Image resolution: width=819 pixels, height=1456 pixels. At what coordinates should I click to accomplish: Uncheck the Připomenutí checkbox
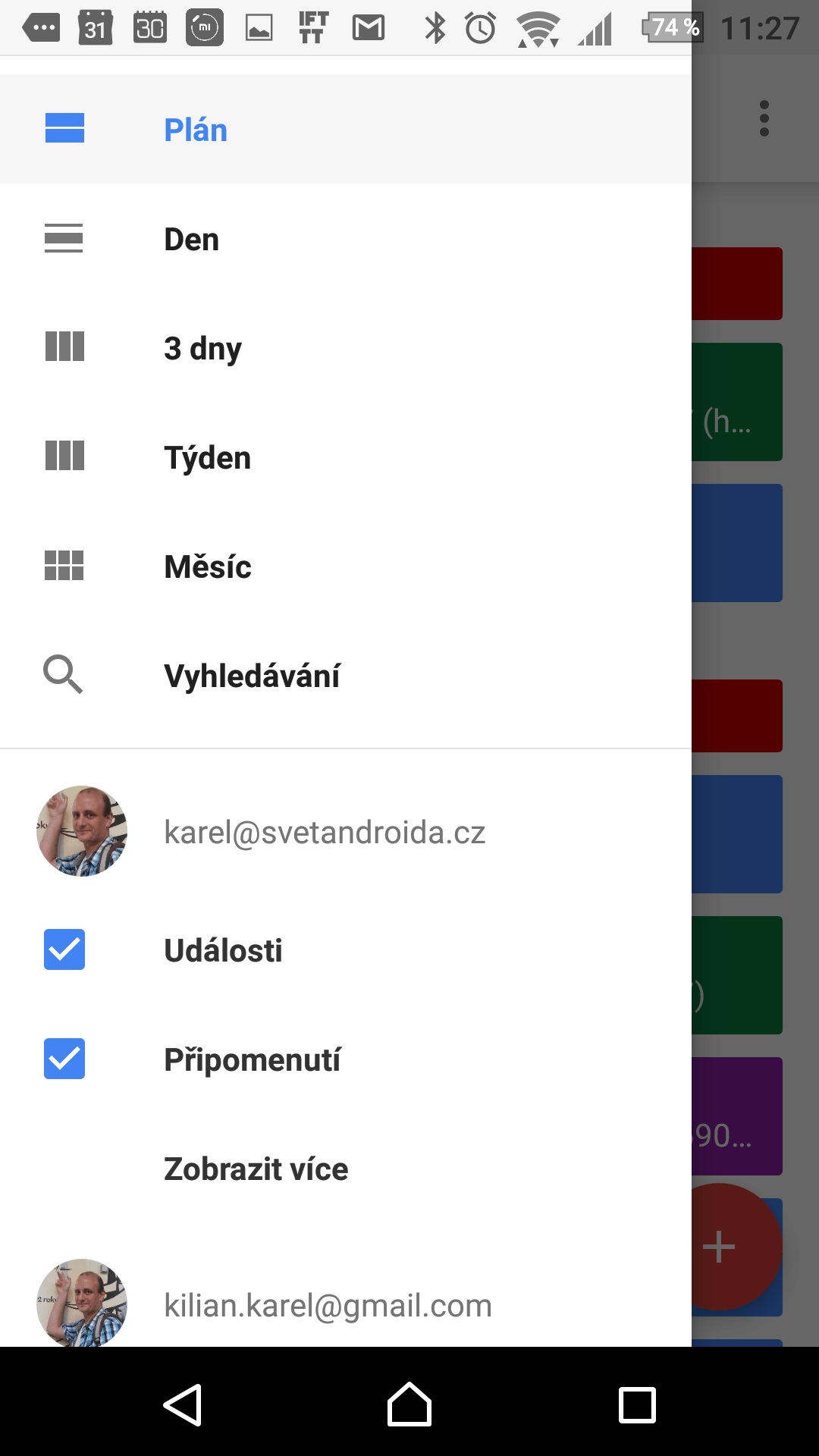coord(64,1059)
